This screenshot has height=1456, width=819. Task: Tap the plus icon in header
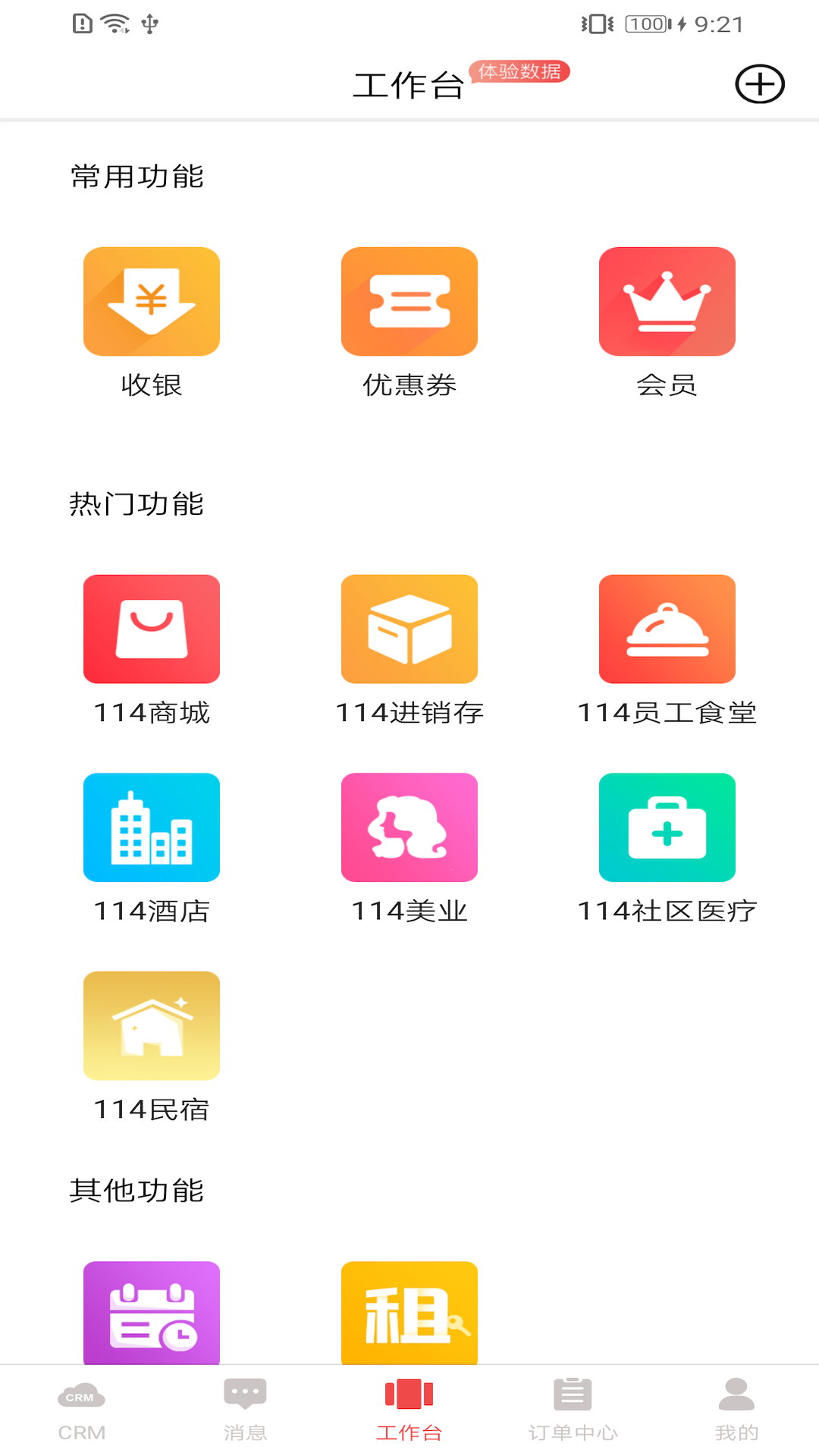(x=759, y=84)
